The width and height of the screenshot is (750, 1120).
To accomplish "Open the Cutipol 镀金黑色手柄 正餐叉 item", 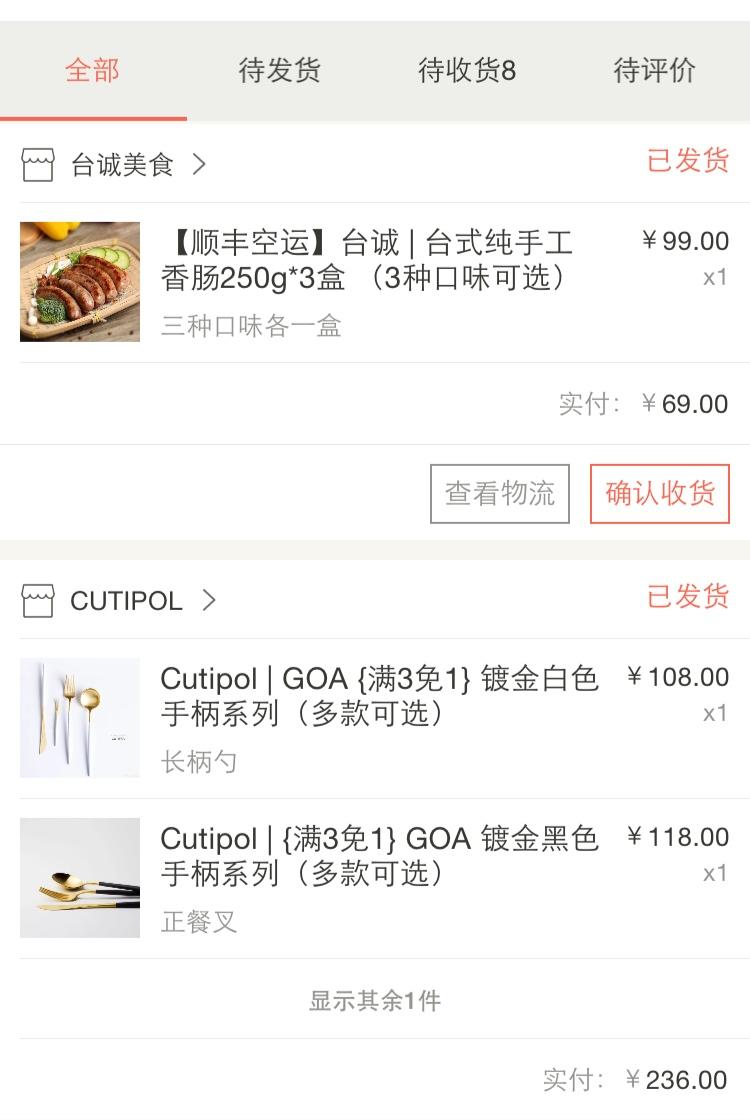I will point(378,878).
